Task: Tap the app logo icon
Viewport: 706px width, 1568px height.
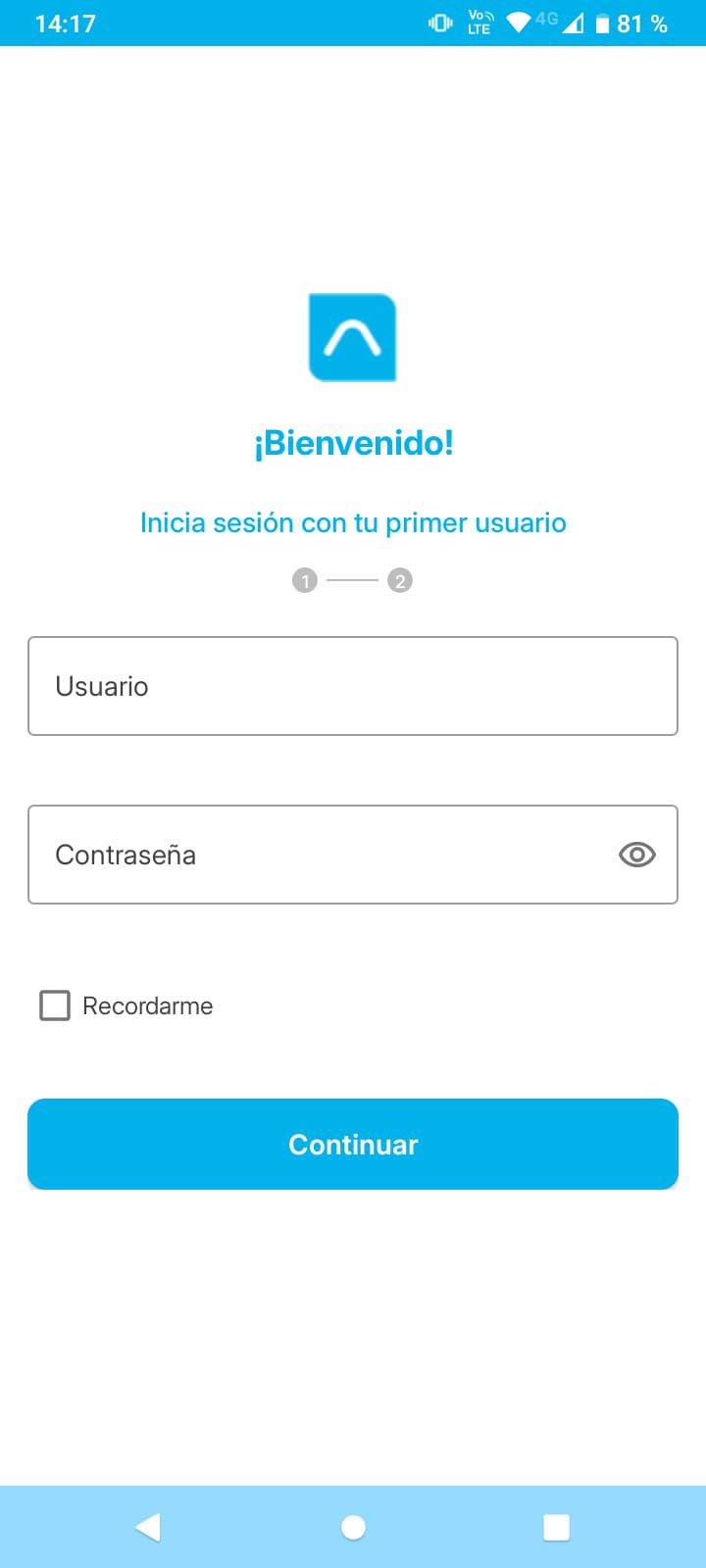Action: point(352,337)
